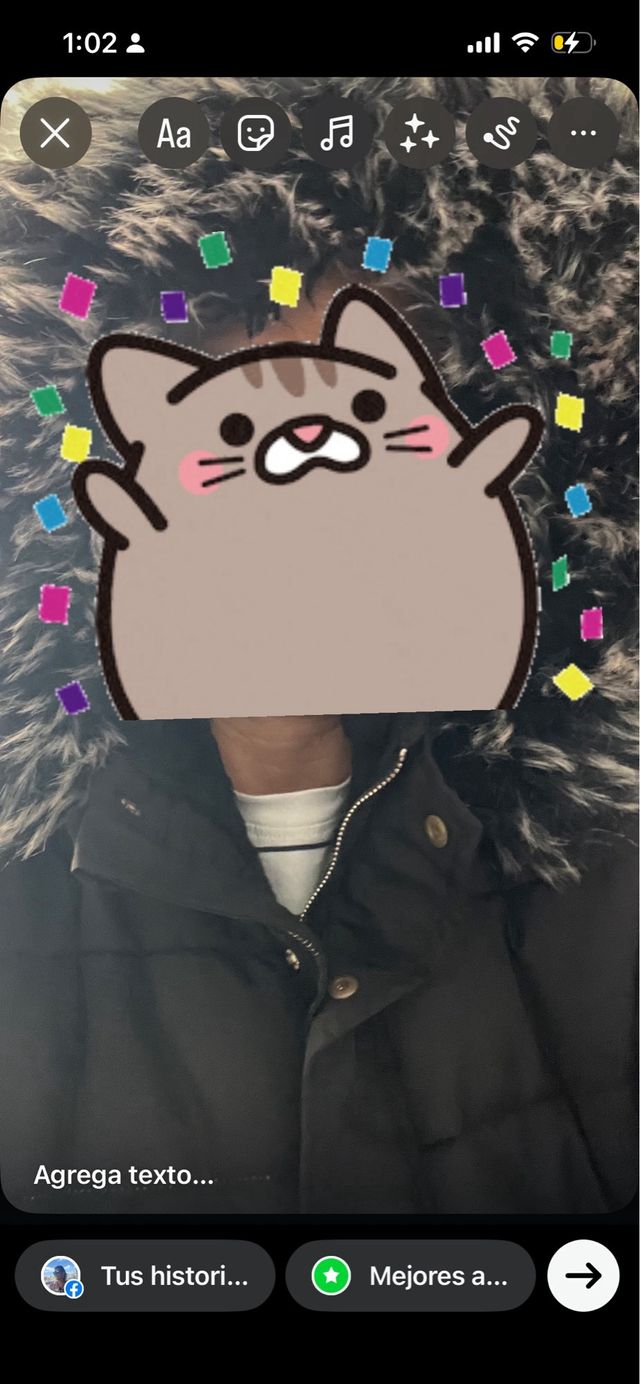The width and height of the screenshot is (640, 1384).
Task: Tap the Agrega texto caption field
Action: (x=124, y=1175)
